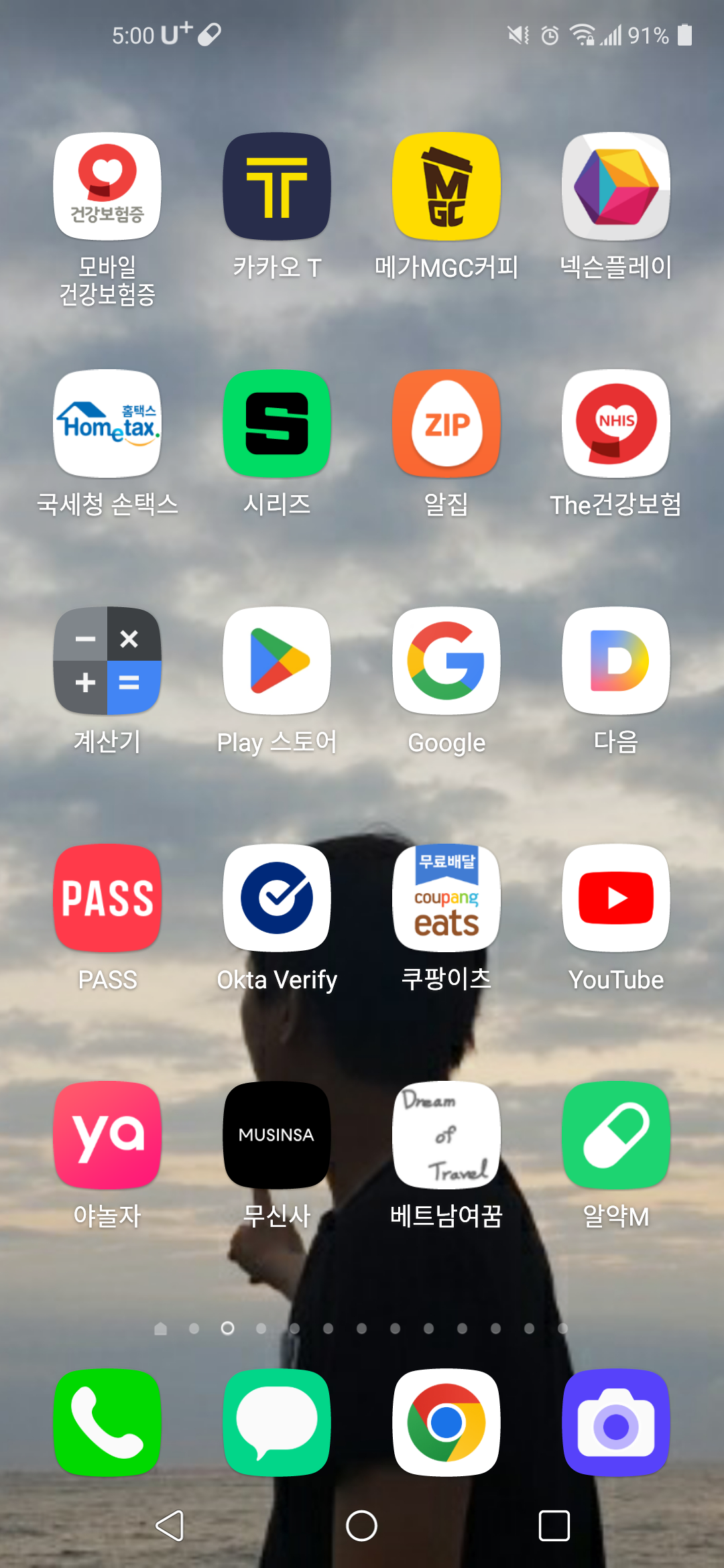Open the 모바일 건강보험증 app

107,186
